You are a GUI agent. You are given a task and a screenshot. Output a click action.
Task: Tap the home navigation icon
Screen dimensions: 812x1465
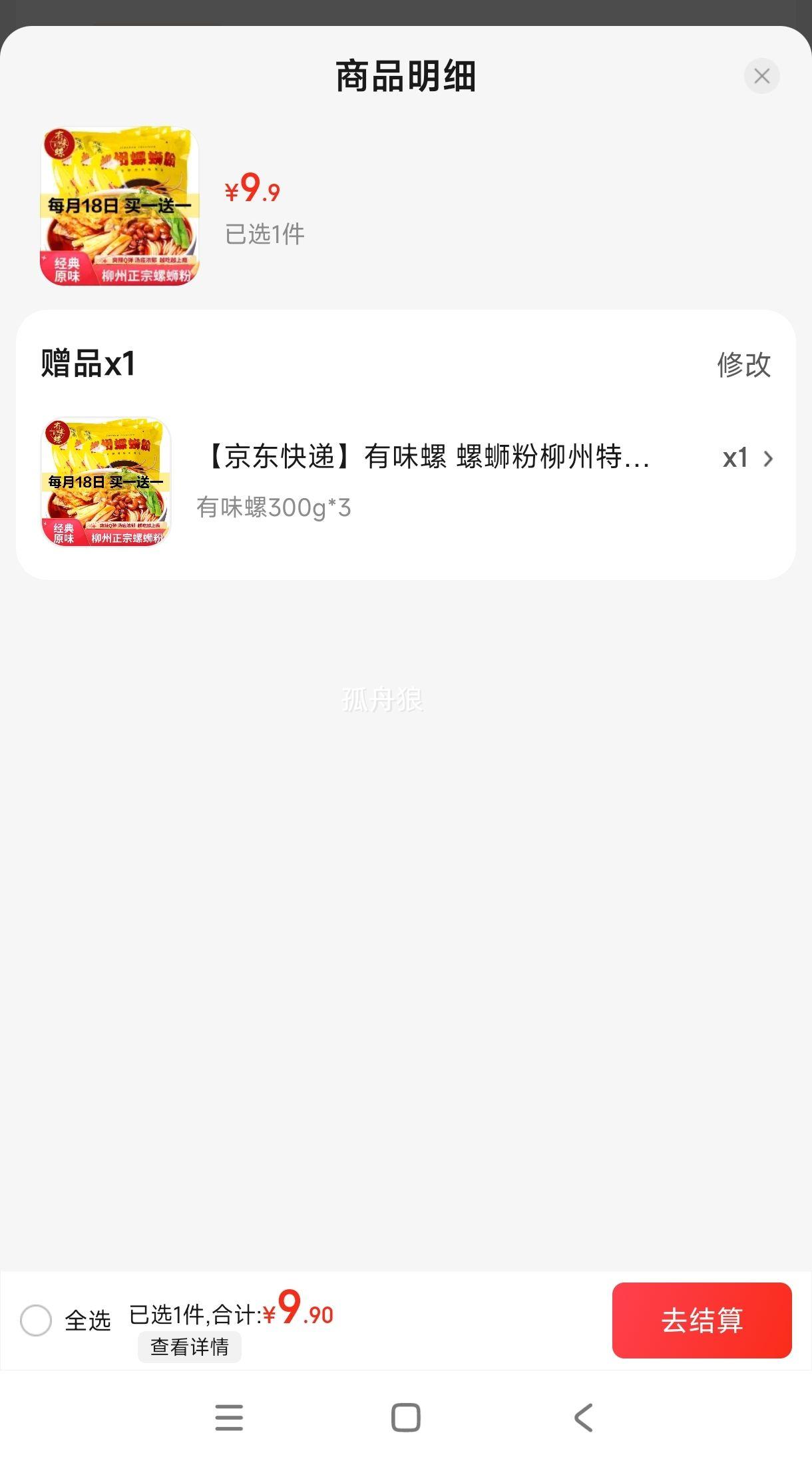[x=406, y=1418]
